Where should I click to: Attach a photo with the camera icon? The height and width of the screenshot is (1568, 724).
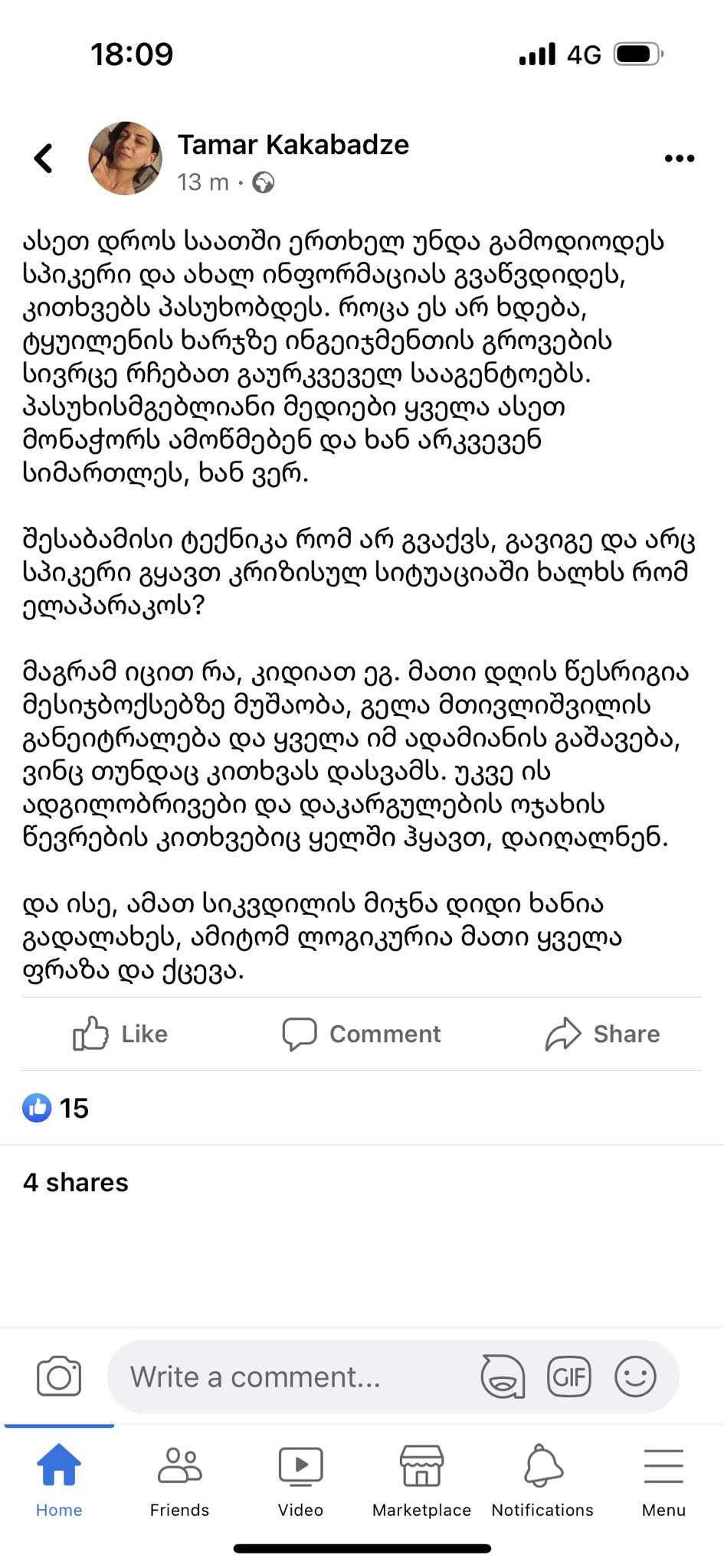tap(59, 1377)
